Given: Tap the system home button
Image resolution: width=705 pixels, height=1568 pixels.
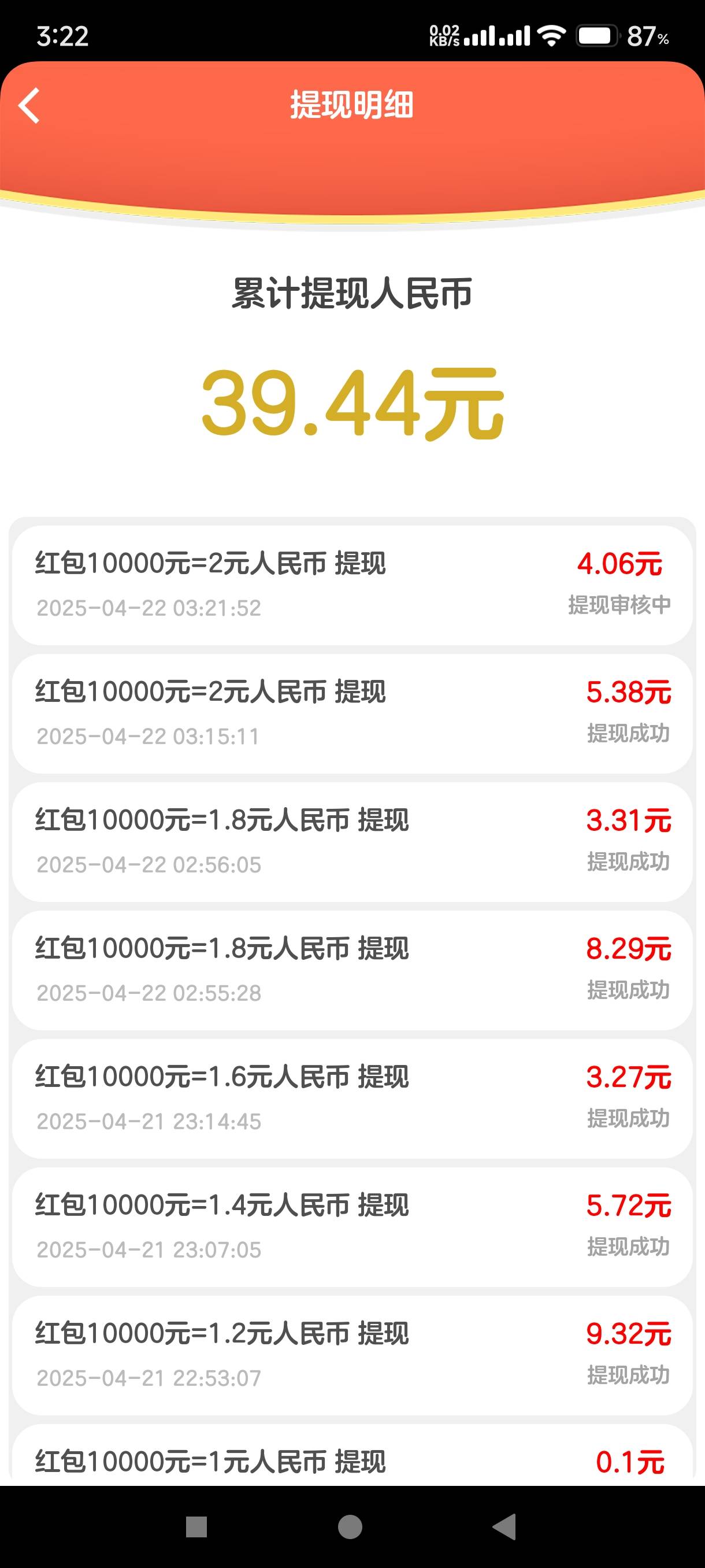Looking at the screenshot, I should pos(350,1526).
